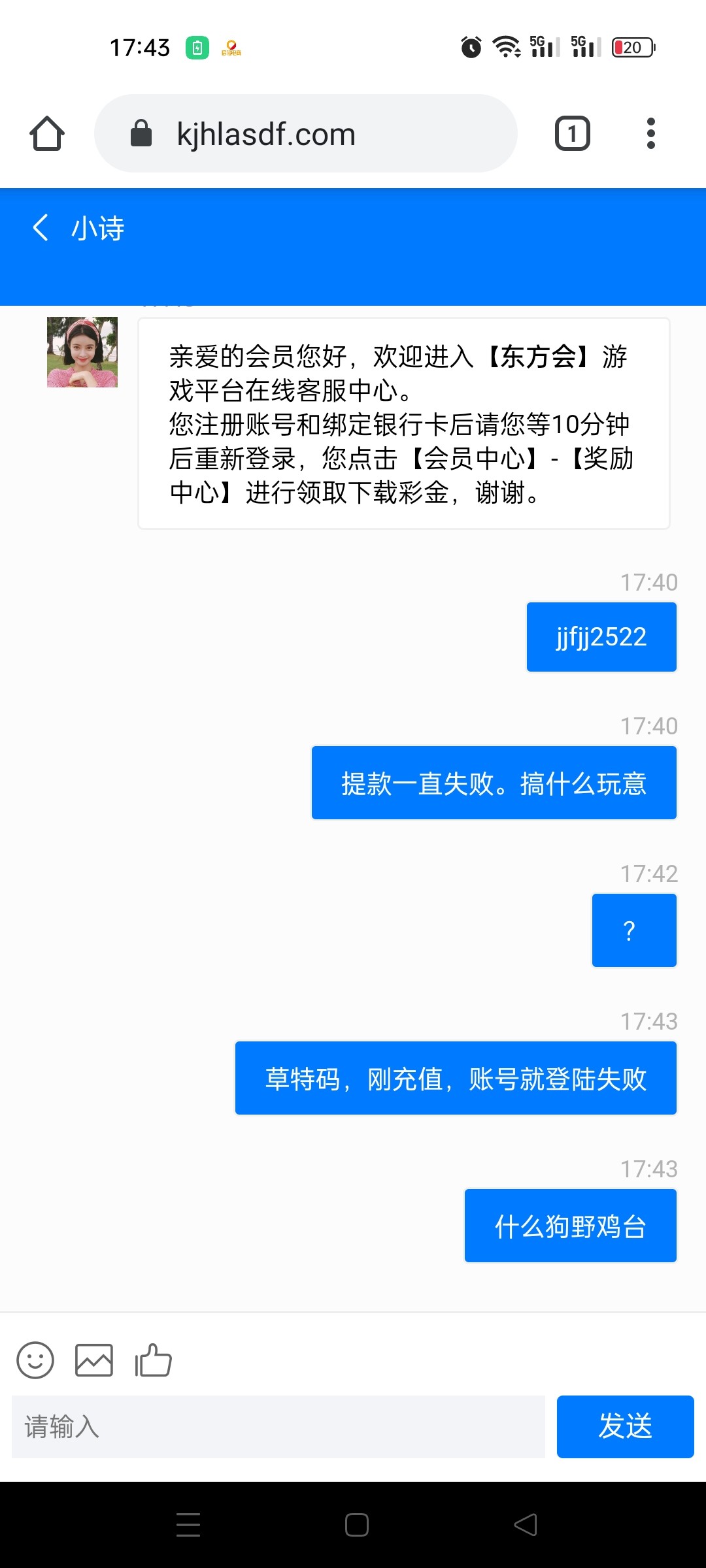Open the emoji picker in chat
The height and width of the screenshot is (1568, 706).
click(36, 1361)
